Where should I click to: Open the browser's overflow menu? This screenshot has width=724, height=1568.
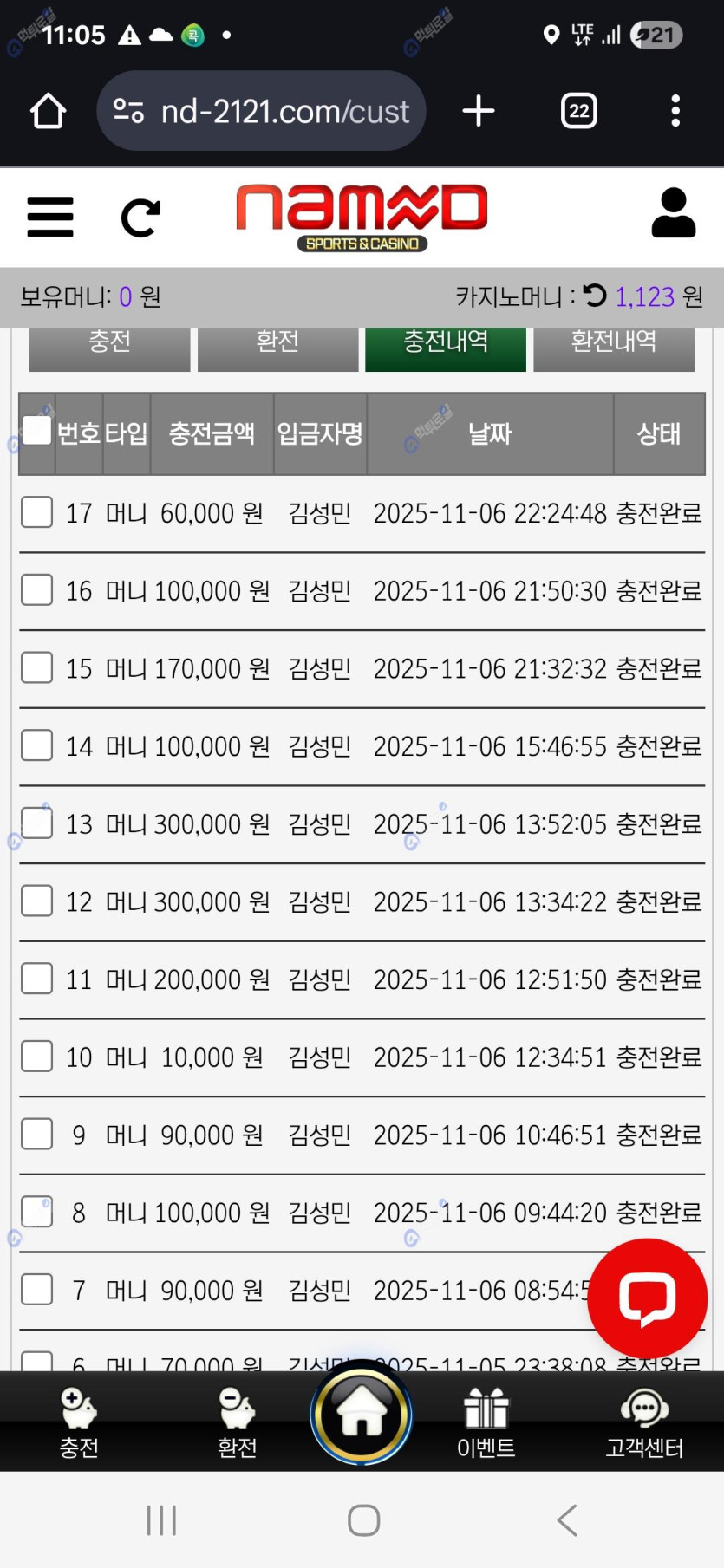[x=675, y=111]
